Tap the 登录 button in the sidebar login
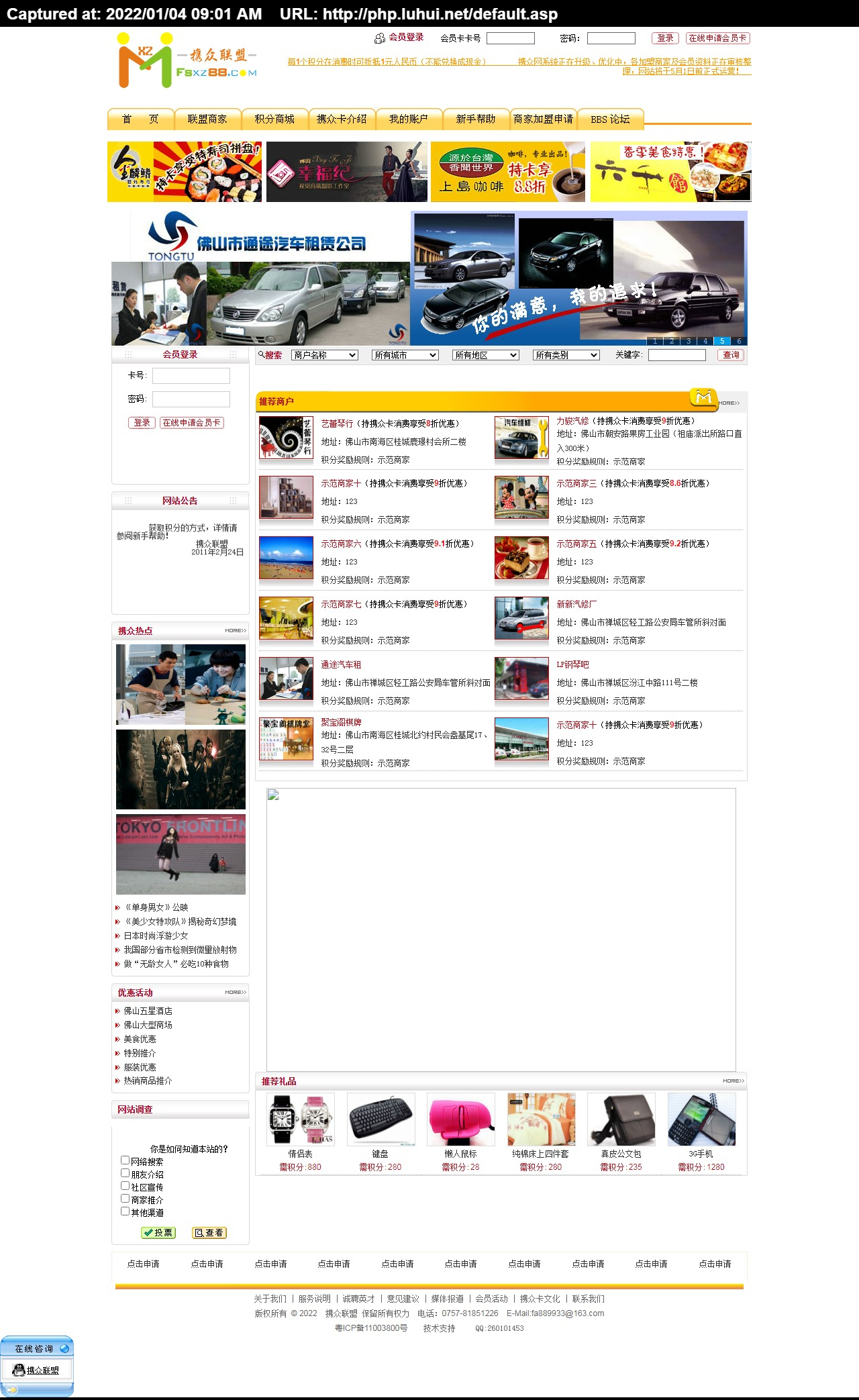Screen dimensions: 859x1400 click(x=142, y=423)
